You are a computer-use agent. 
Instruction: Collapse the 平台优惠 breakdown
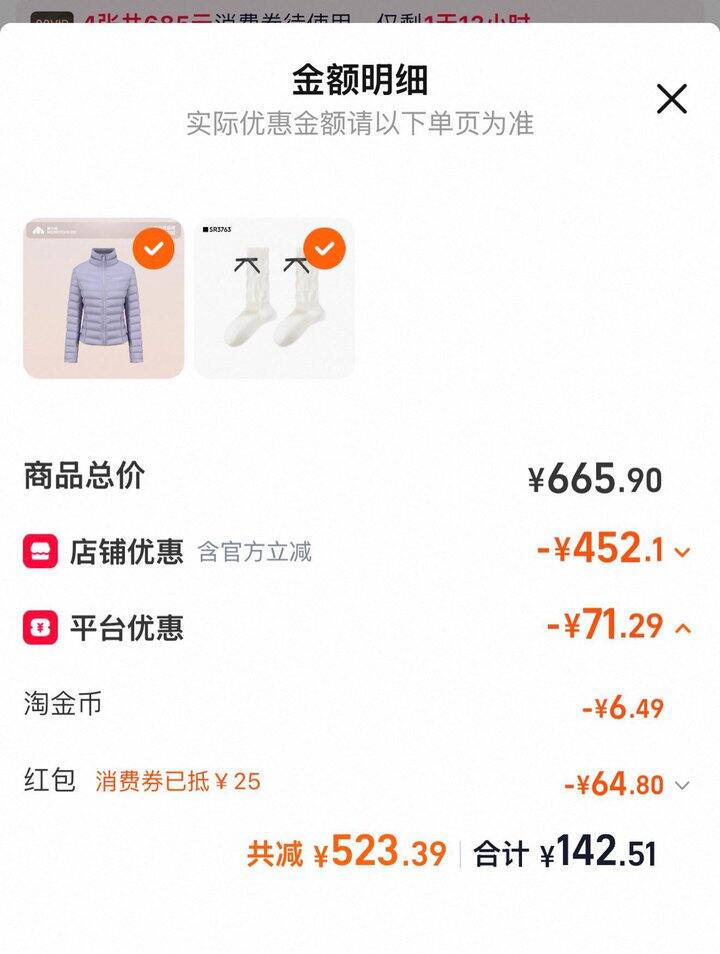click(683, 629)
